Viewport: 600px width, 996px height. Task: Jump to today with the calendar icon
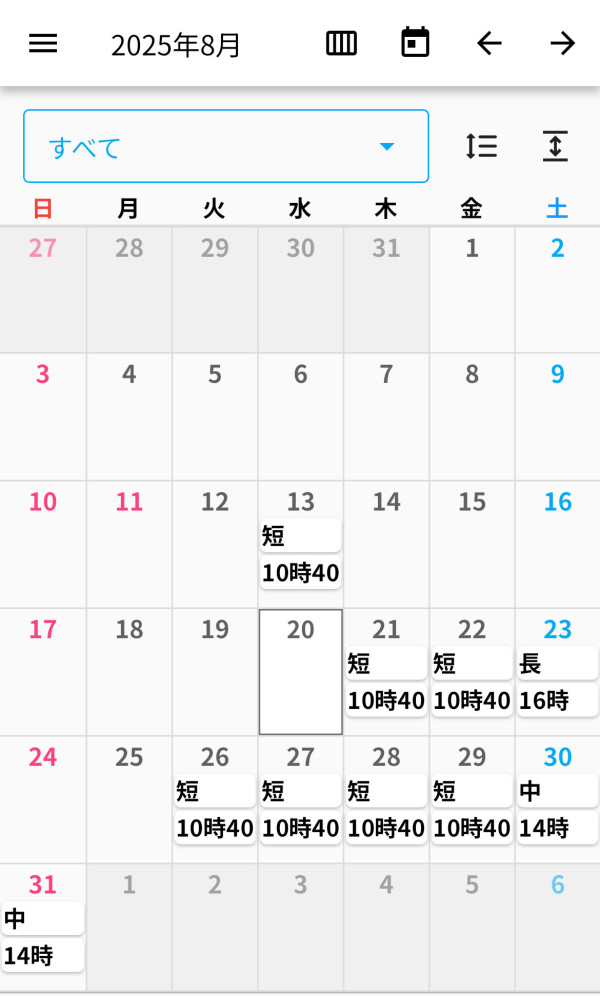(x=415, y=43)
